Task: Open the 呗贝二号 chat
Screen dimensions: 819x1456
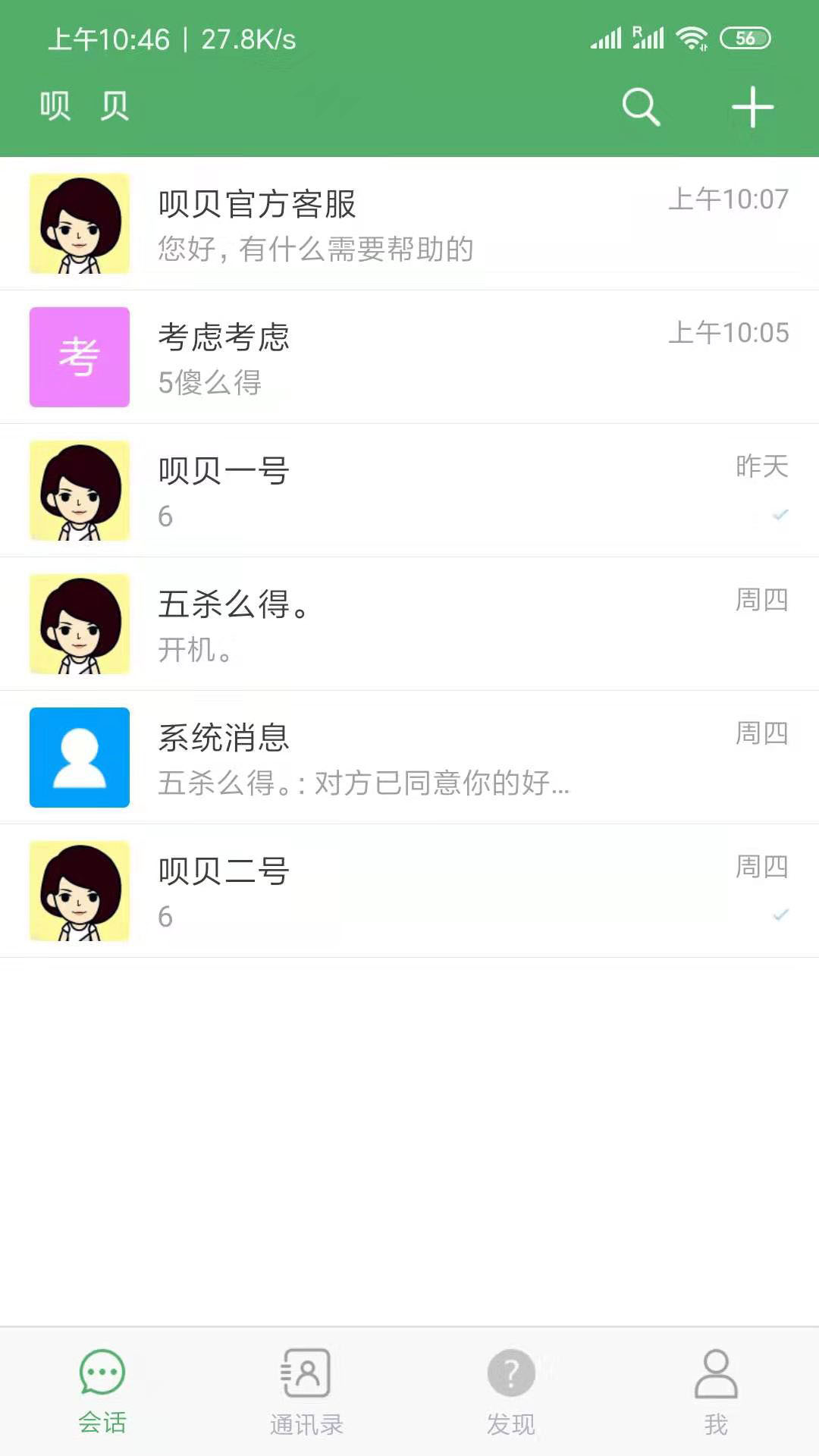Action: pos(409,891)
